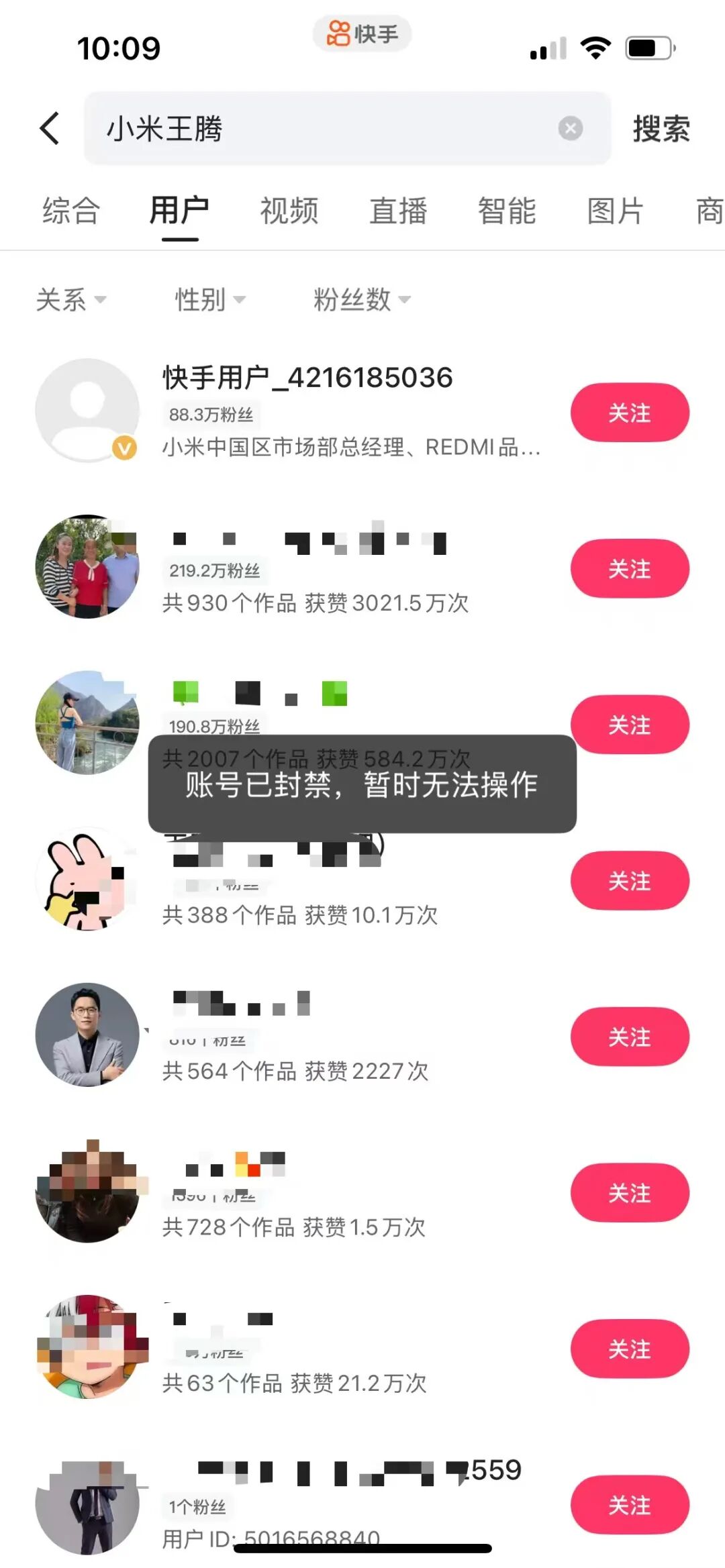Clear the search text 小米王腾
Screen dimensions: 725x1568
(x=570, y=128)
